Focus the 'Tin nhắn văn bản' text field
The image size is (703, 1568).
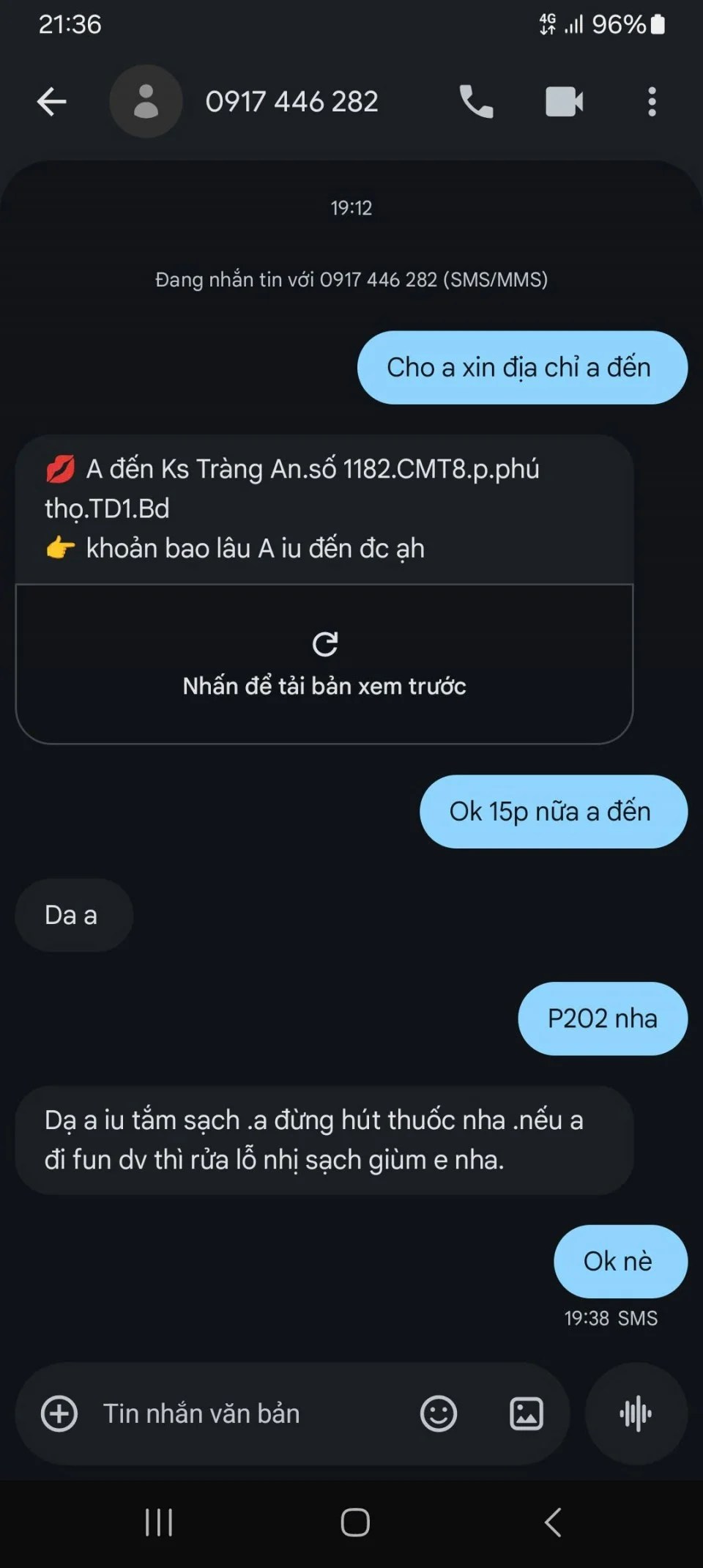(249, 1413)
